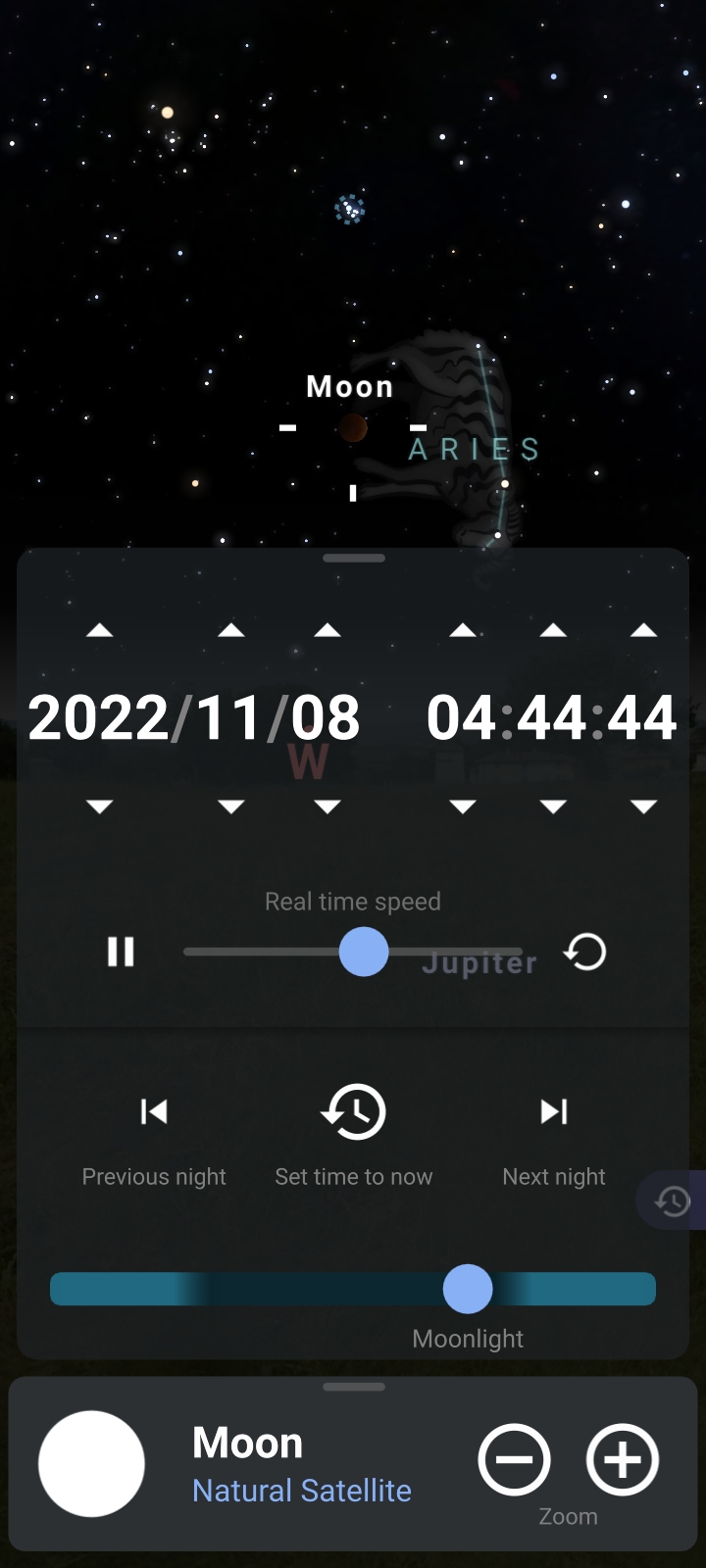Set time to now
The width and height of the screenshot is (706, 1568).
353,1111
